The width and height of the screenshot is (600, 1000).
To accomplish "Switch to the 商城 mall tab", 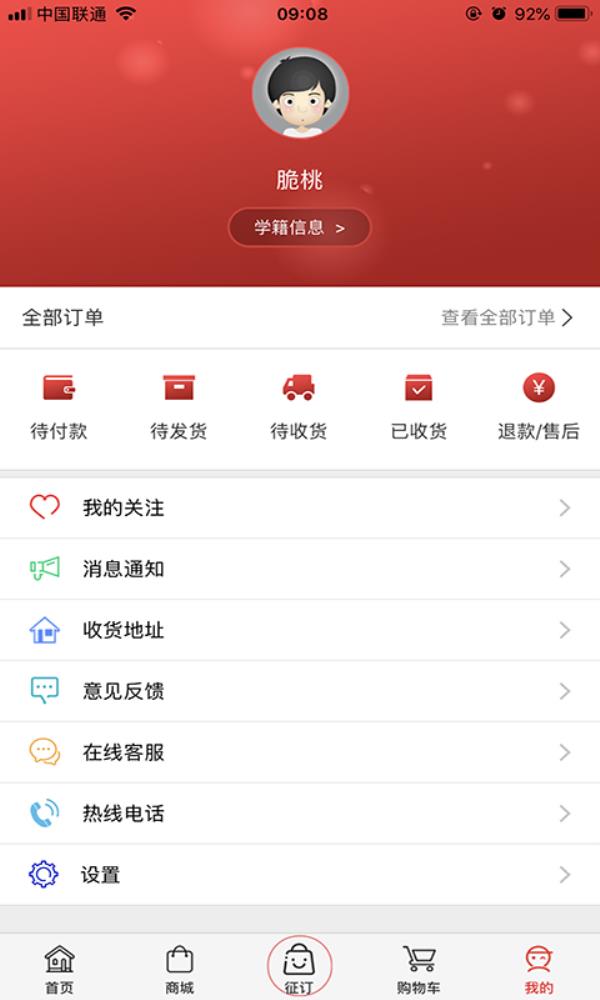I will point(179,969).
